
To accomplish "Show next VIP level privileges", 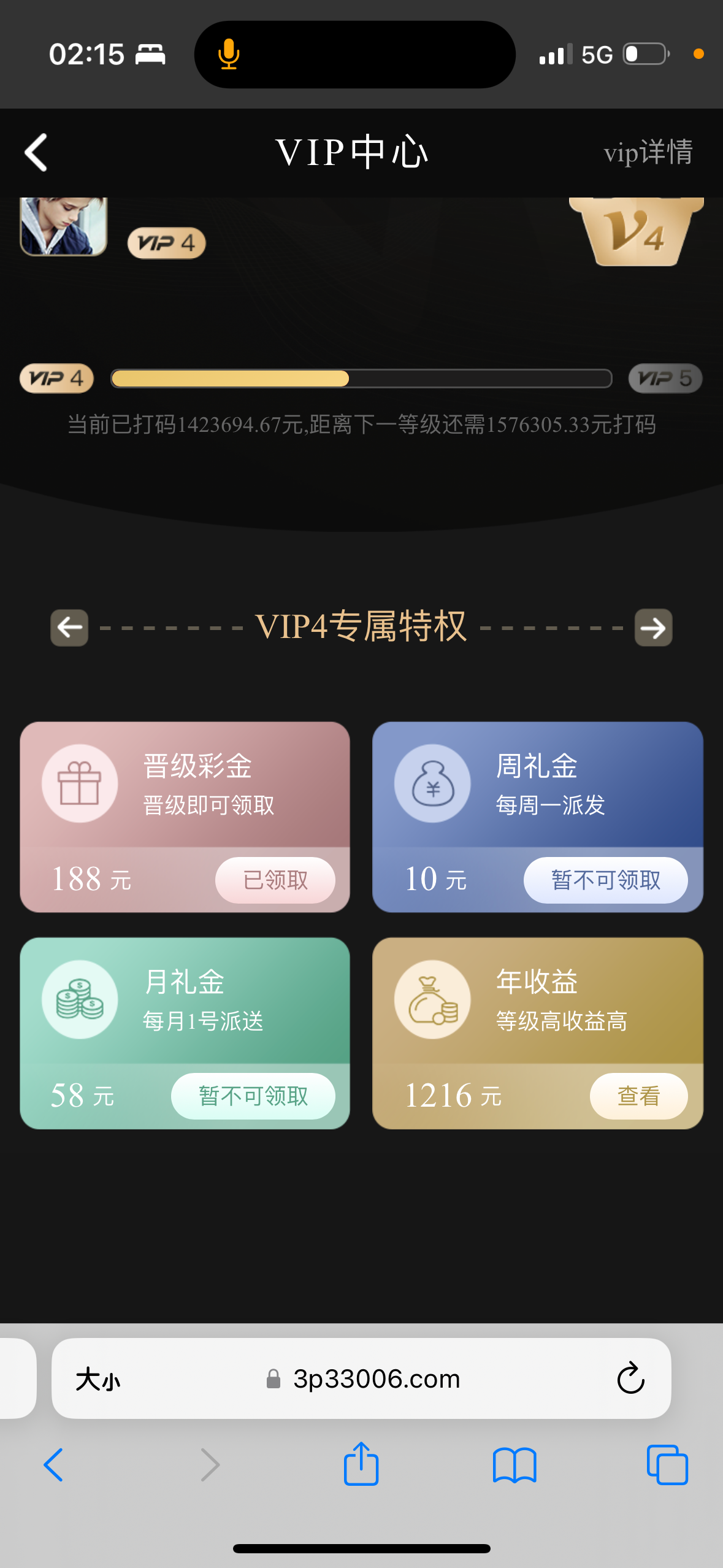I will pos(653,628).
